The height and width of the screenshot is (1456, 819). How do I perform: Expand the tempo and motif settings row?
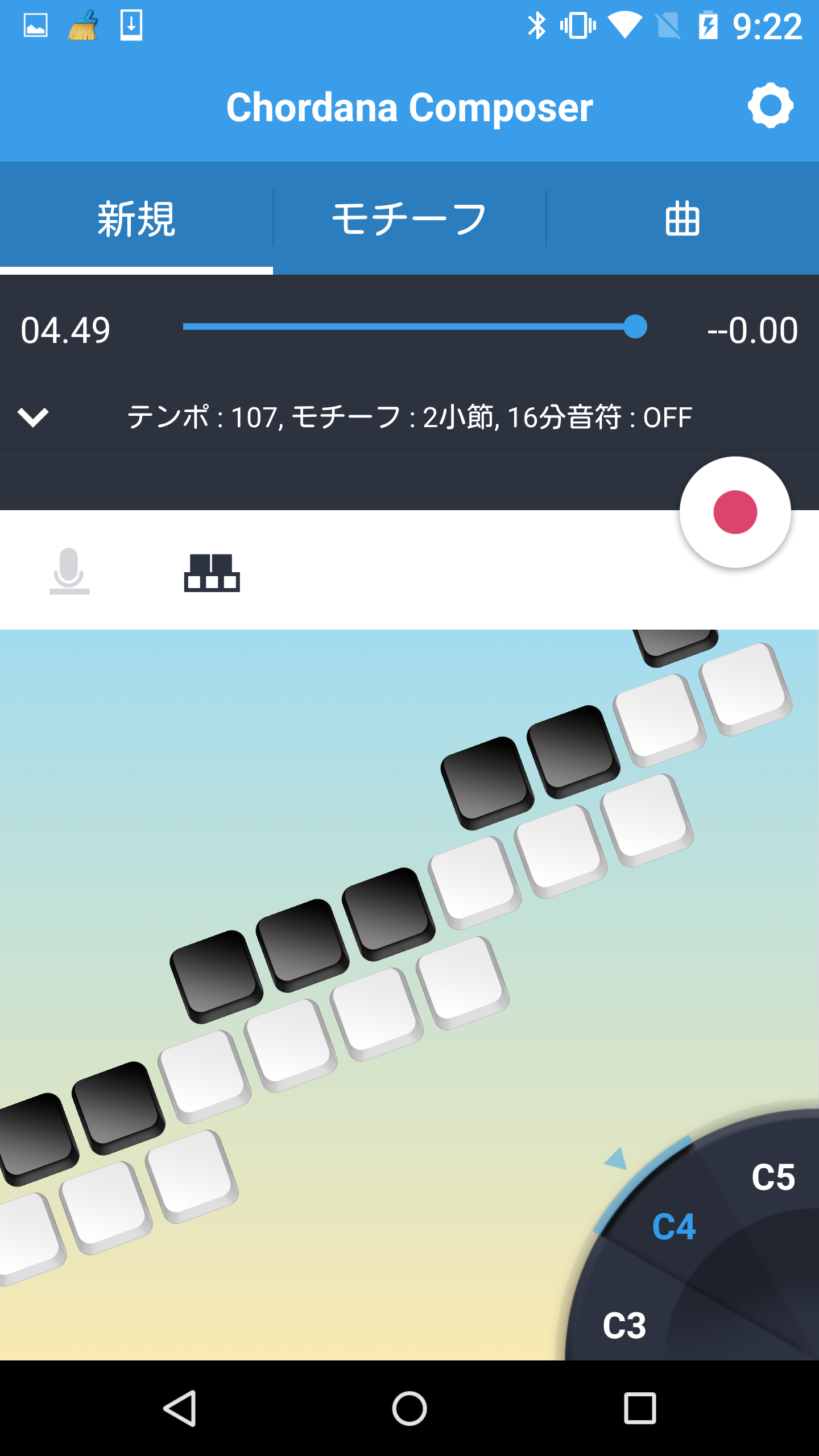pyautogui.click(x=409, y=417)
